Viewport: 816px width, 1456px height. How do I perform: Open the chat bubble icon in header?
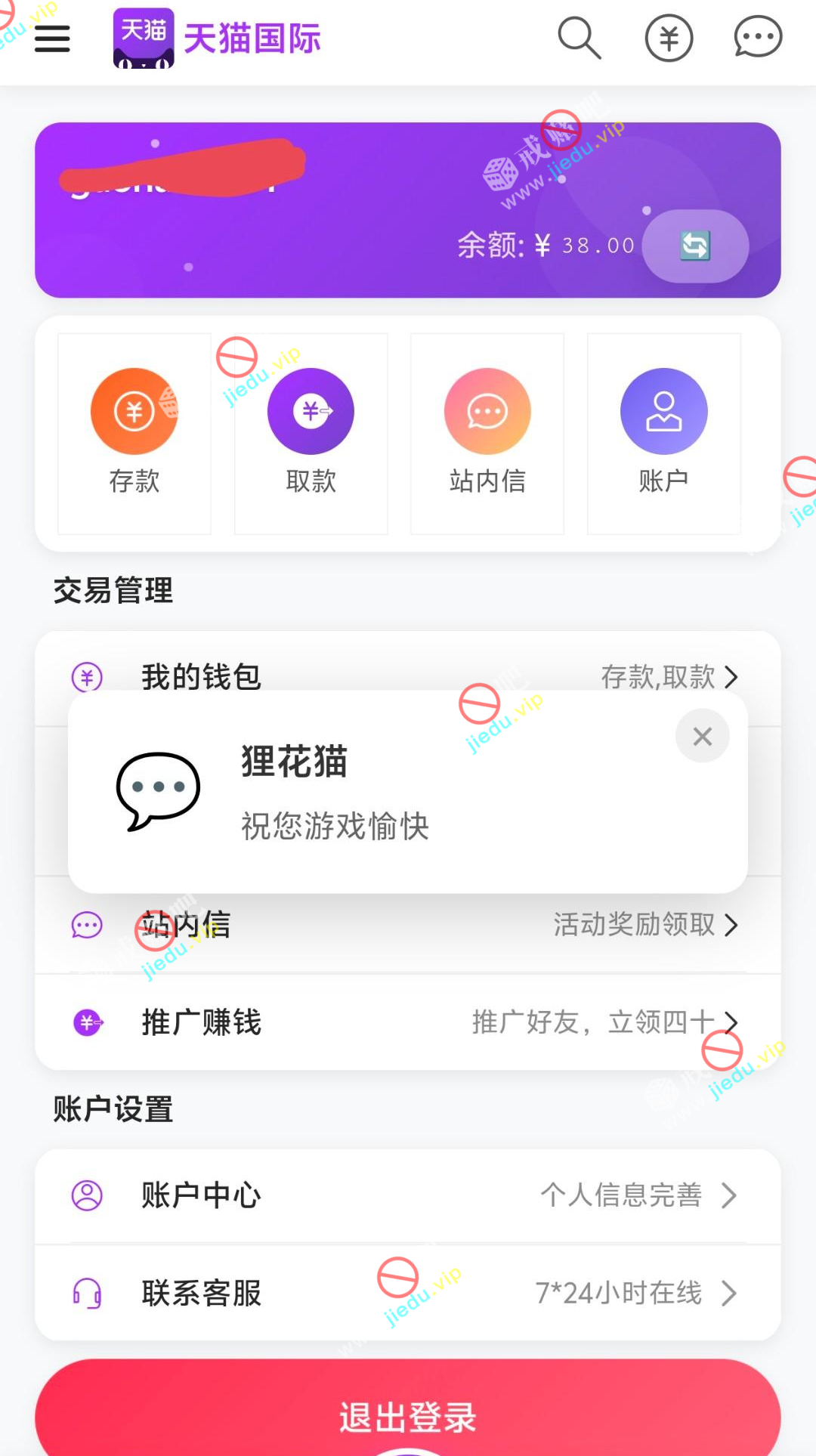tap(757, 38)
